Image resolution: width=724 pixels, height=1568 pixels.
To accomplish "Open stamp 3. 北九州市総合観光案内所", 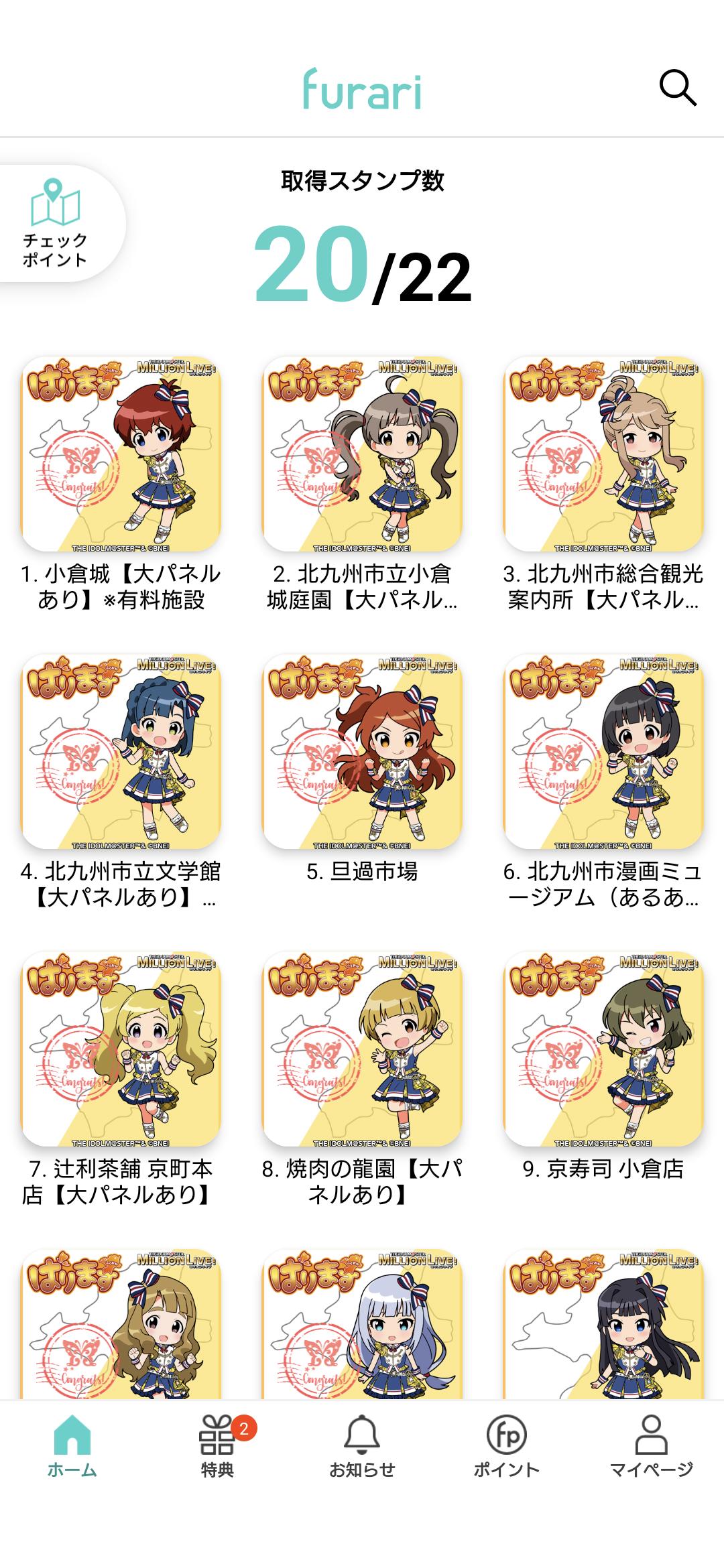I will pyautogui.click(x=603, y=454).
